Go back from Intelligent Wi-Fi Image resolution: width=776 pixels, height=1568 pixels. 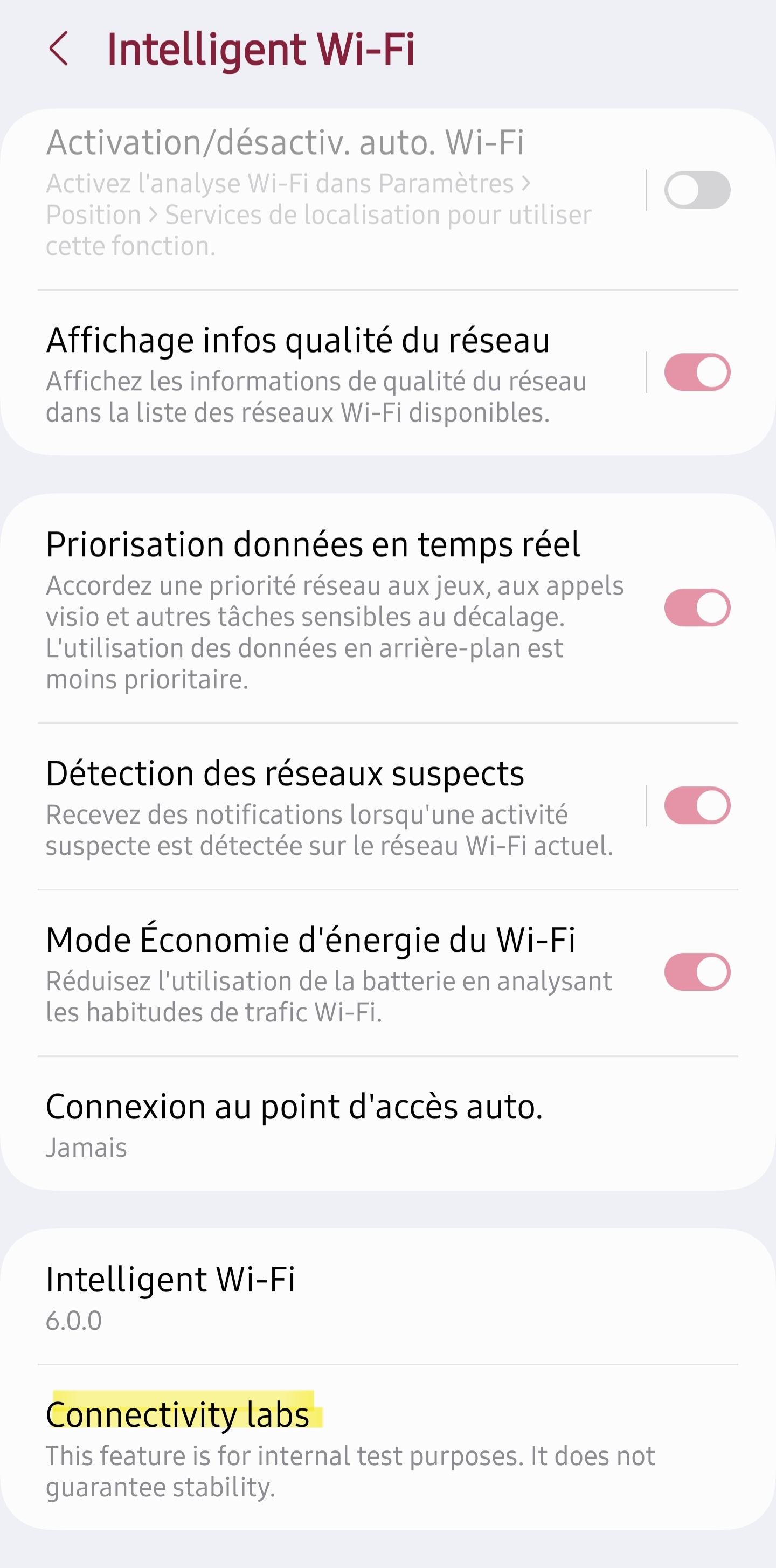click(x=59, y=49)
